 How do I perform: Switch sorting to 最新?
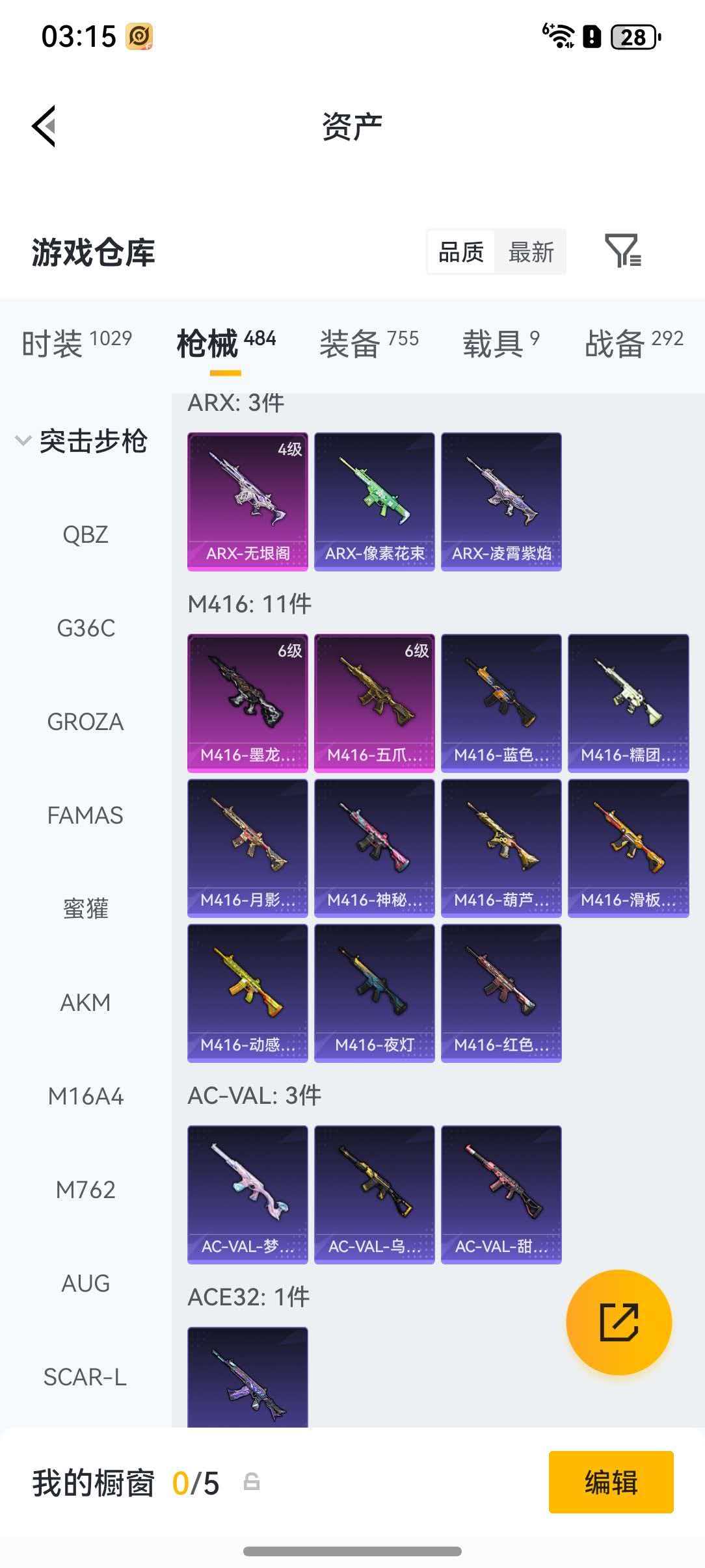531,252
